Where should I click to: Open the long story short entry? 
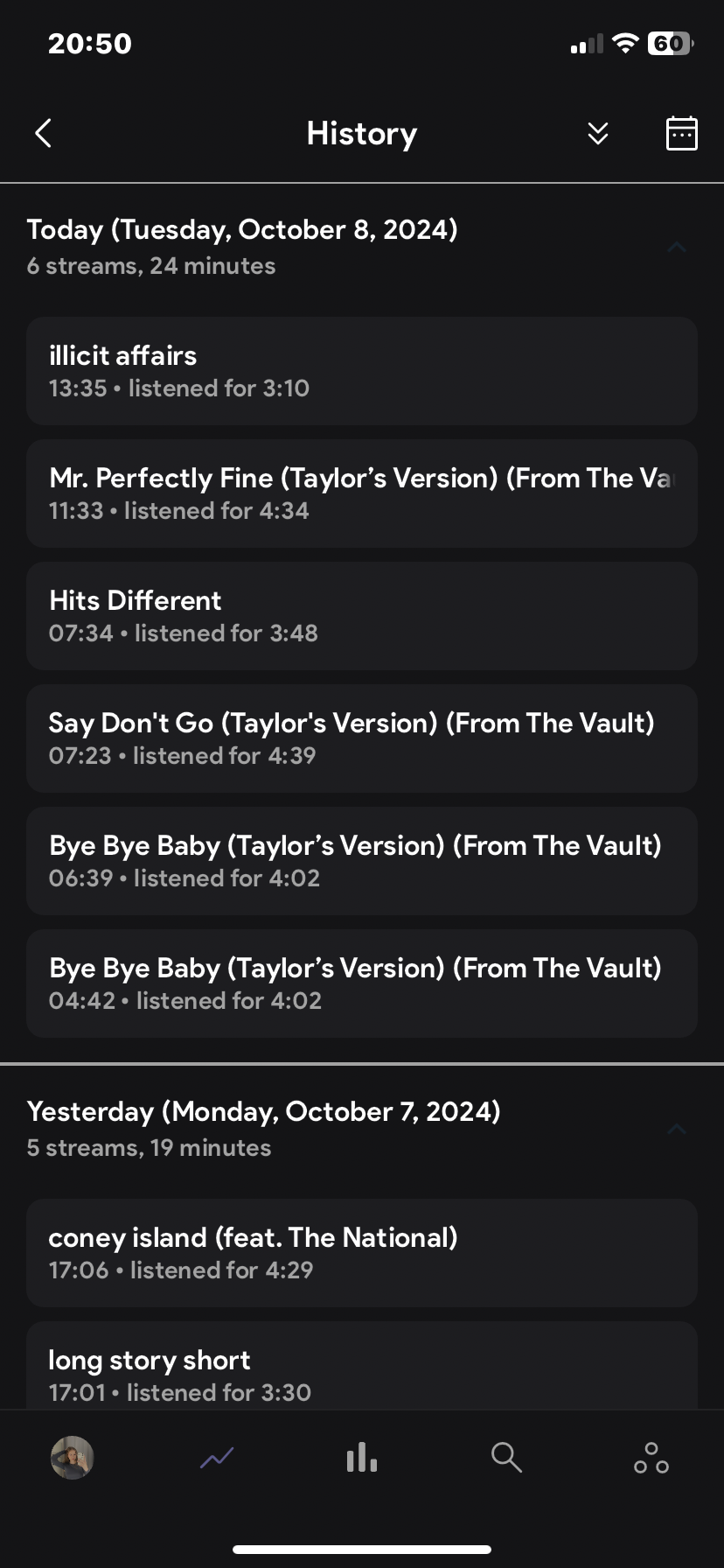tap(361, 1372)
